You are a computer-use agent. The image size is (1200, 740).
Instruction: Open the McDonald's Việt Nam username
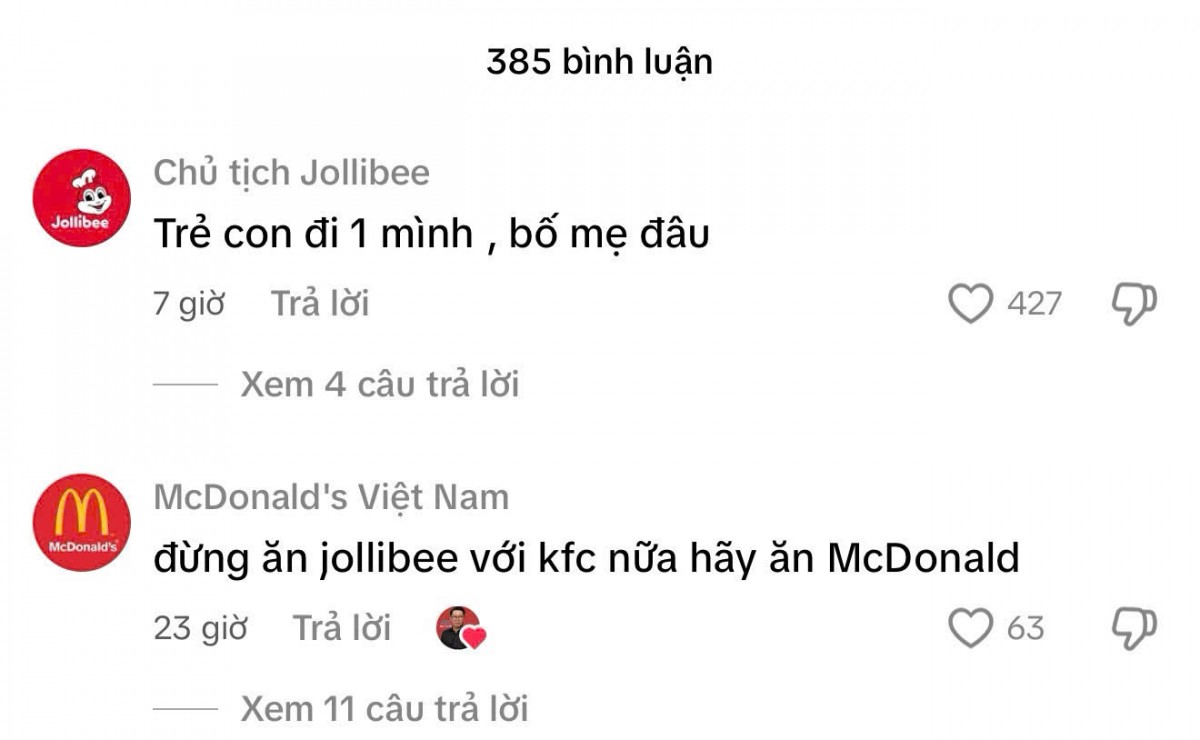(331, 497)
